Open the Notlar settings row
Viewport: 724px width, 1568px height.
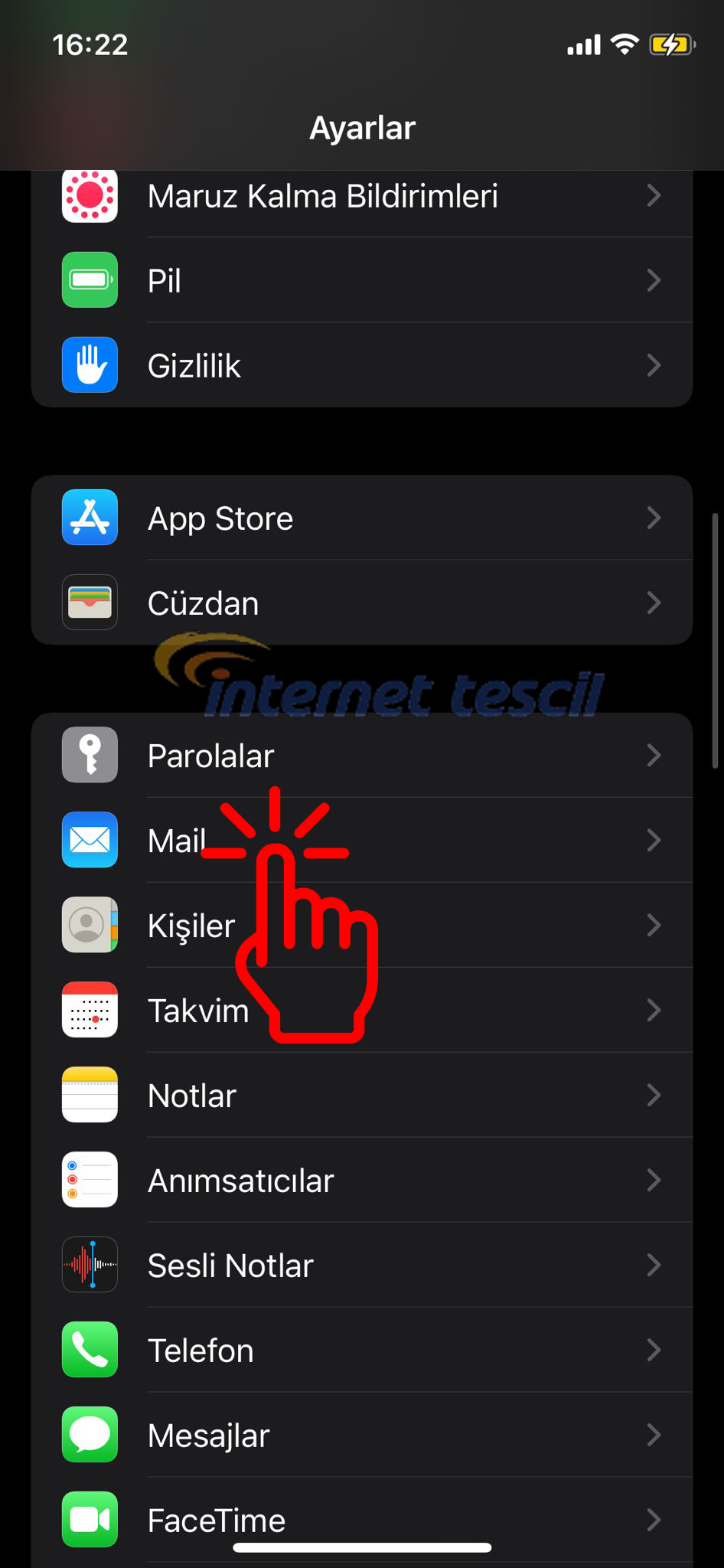(x=361, y=1096)
